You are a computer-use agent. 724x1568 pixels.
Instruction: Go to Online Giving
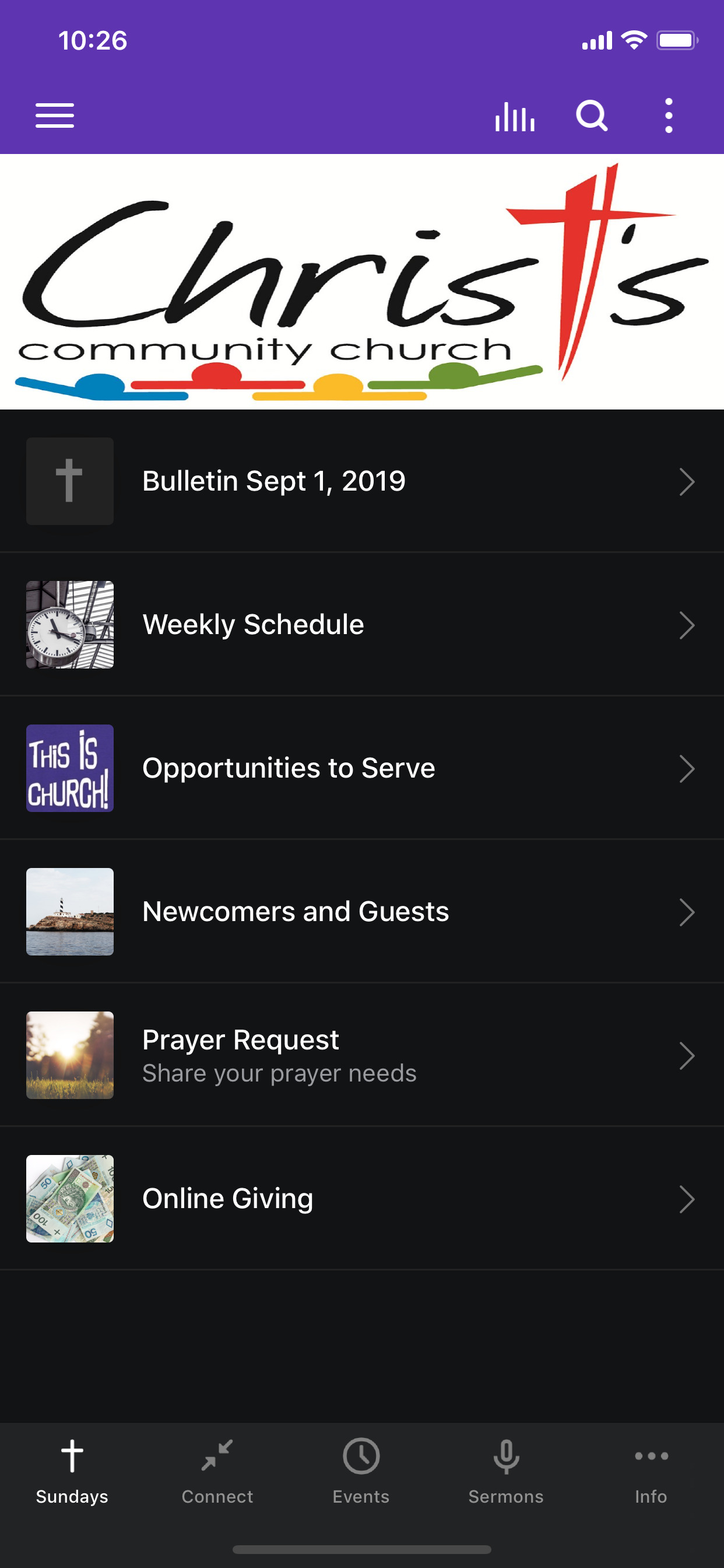[362, 1199]
